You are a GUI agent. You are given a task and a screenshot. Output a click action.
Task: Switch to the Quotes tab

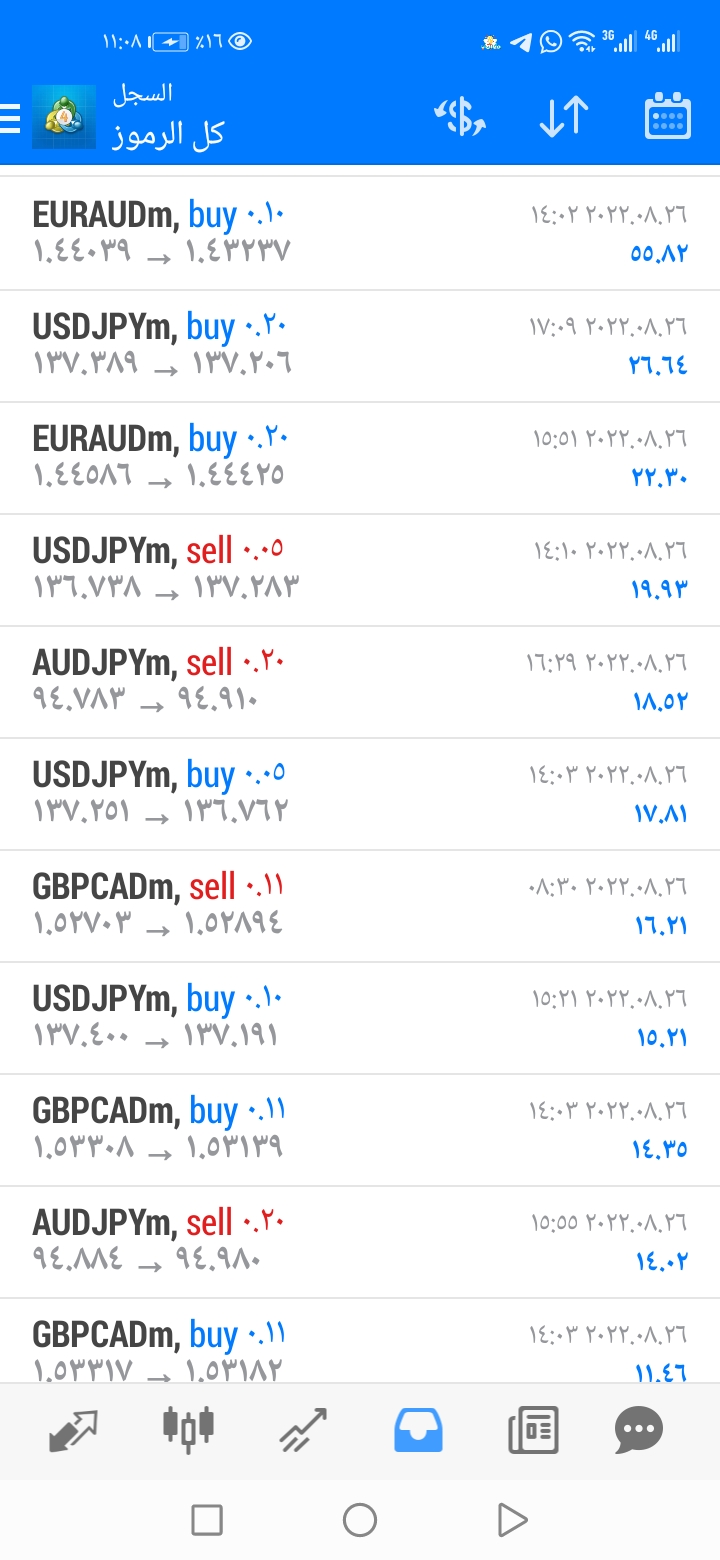pos(74,1430)
